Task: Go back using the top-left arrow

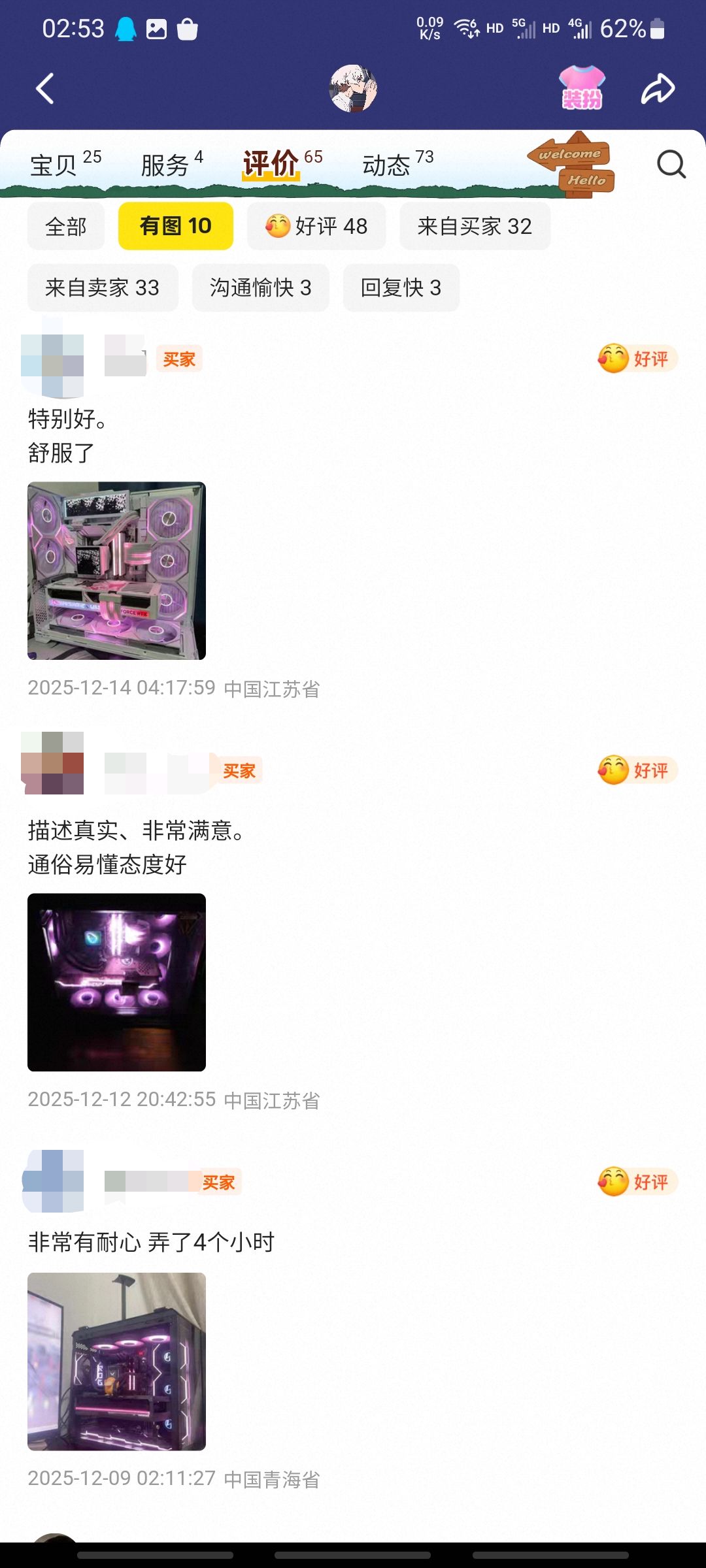Action: point(44,89)
